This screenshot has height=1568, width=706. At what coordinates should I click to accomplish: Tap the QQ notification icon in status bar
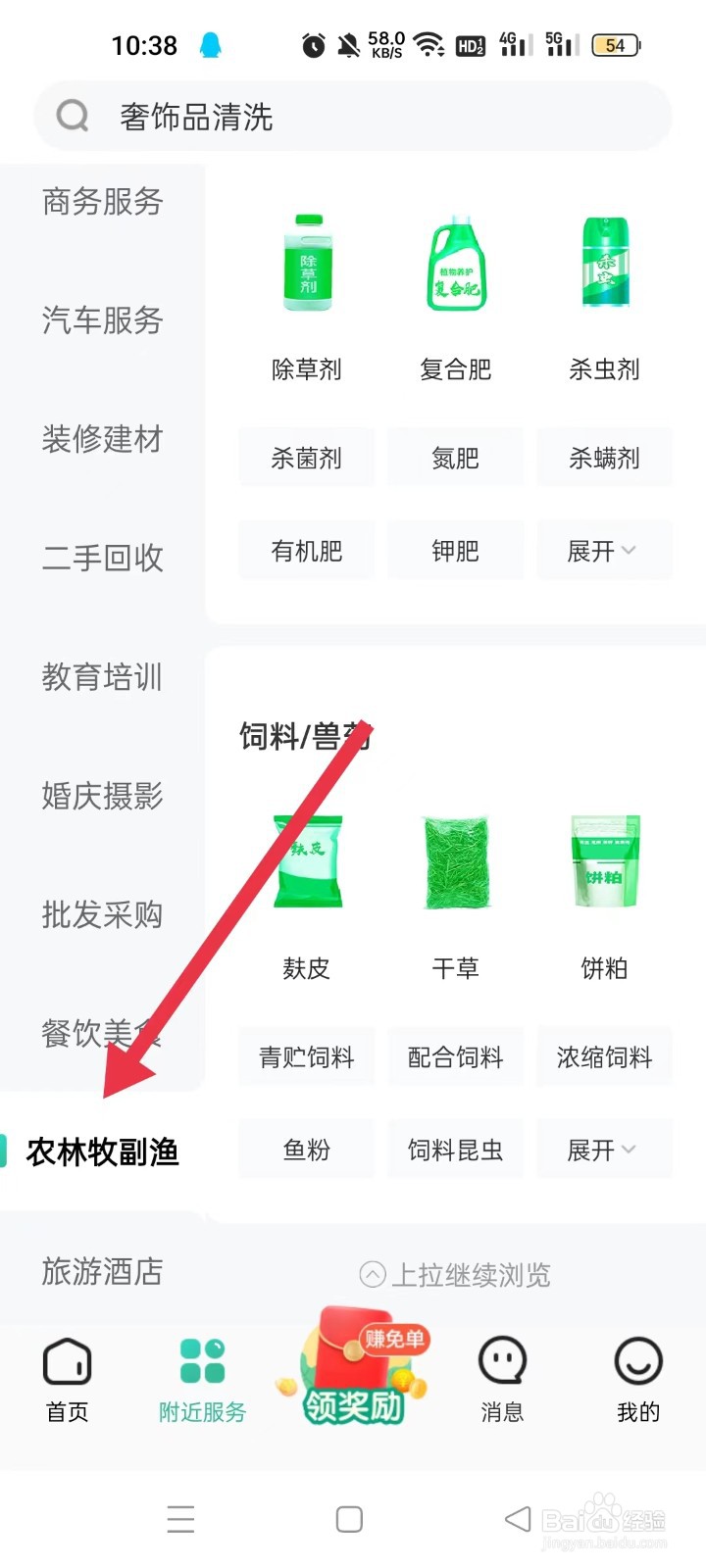pos(209,44)
